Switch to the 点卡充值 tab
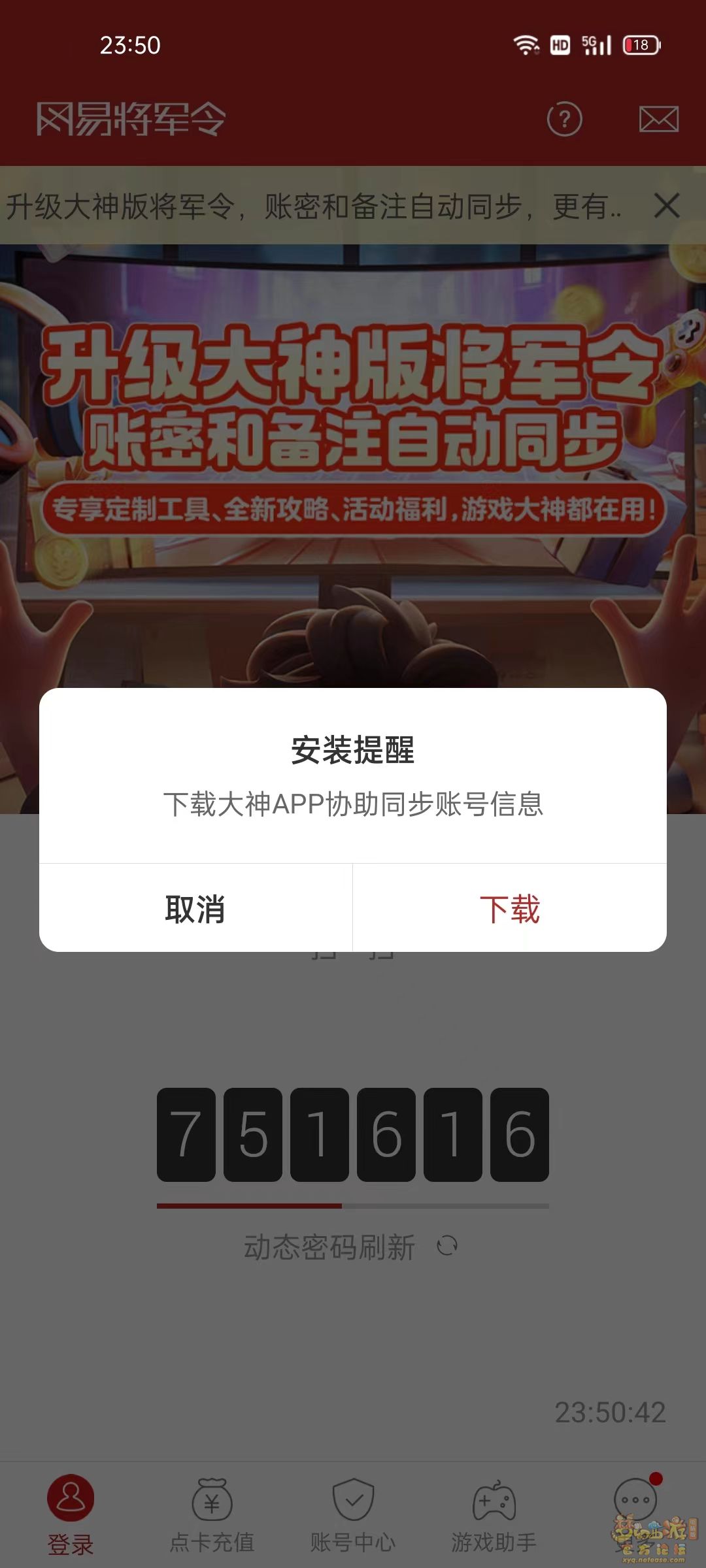The width and height of the screenshot is (706, 1568). coord(212,1516)
